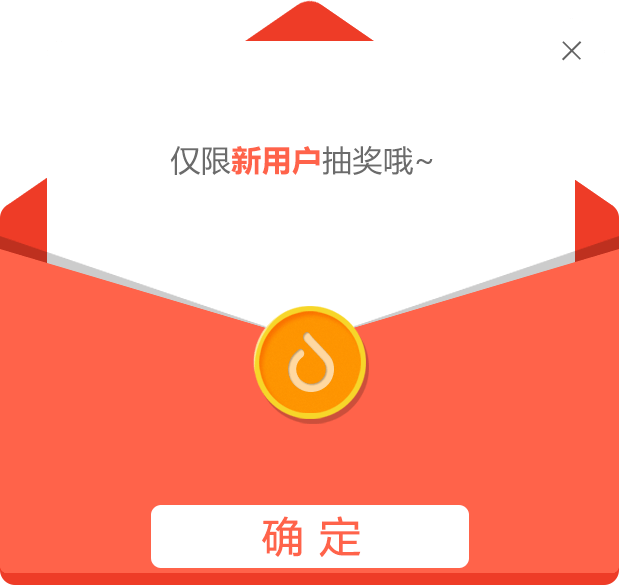This screenshot has height=585, width=619.
Task: Dismiss the red envelope popup
Action: click(571, 51)
